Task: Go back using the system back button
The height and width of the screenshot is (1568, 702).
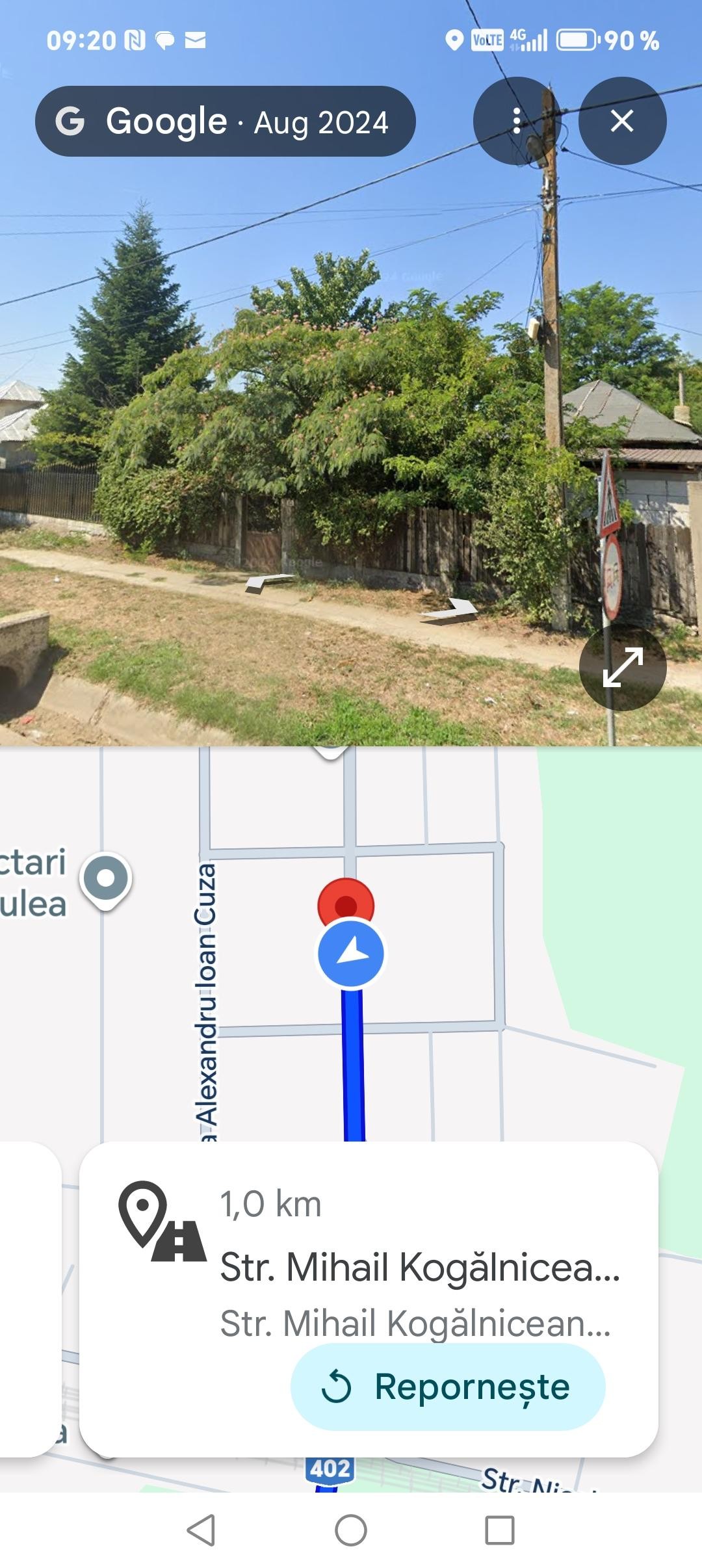Action: pyautogui.click(x=201, y=1530)
